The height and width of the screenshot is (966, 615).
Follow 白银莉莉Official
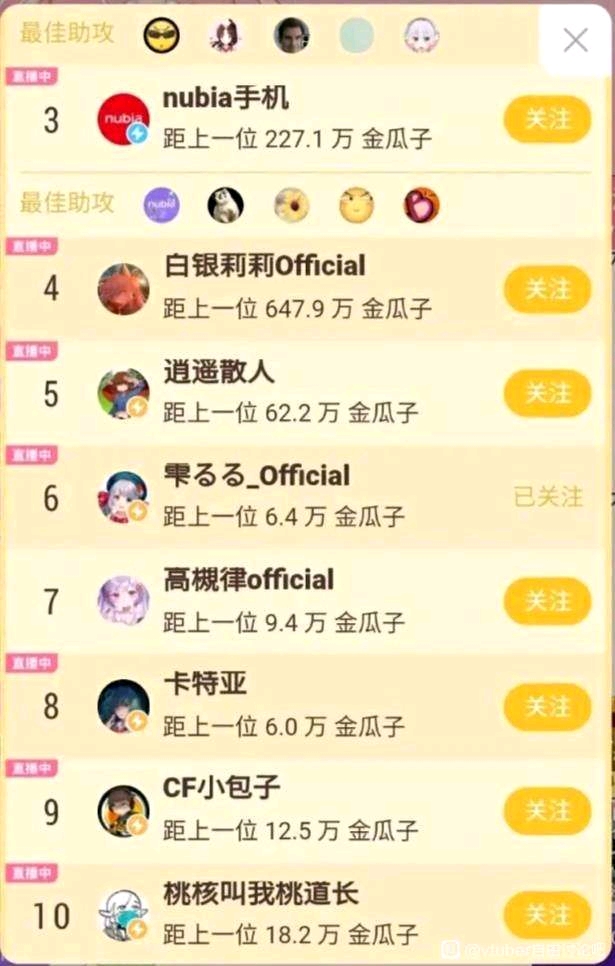[x=547, y=288]
